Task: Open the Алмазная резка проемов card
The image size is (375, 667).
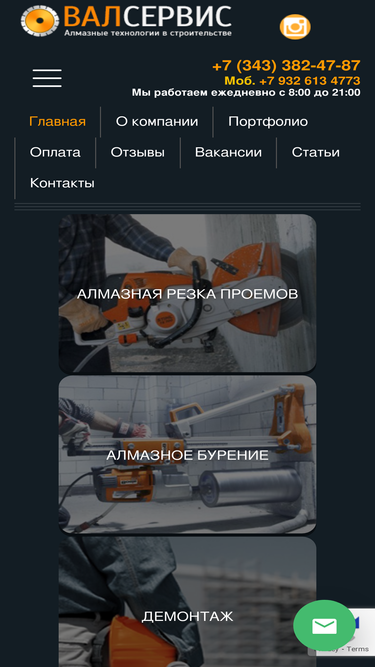Action: (x=188, y=294)
